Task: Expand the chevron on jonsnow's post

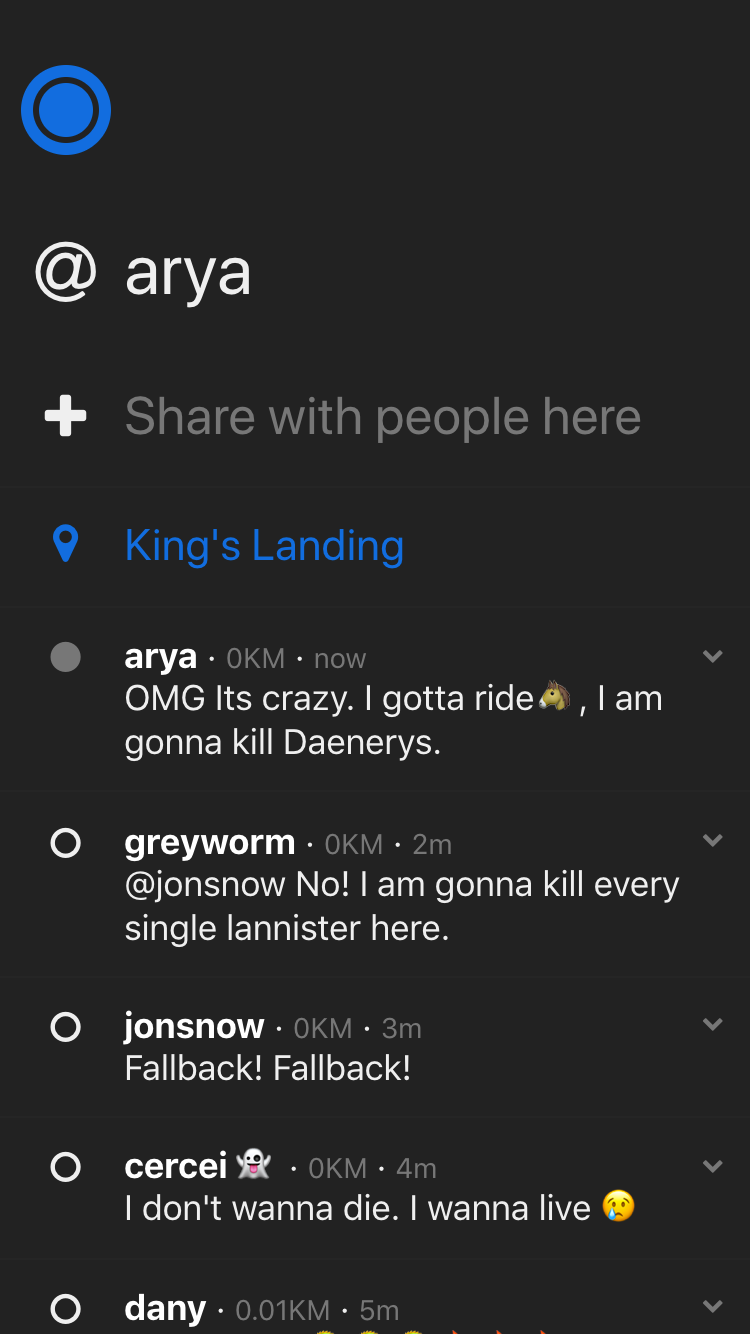Action: [x=712, y=1025]
